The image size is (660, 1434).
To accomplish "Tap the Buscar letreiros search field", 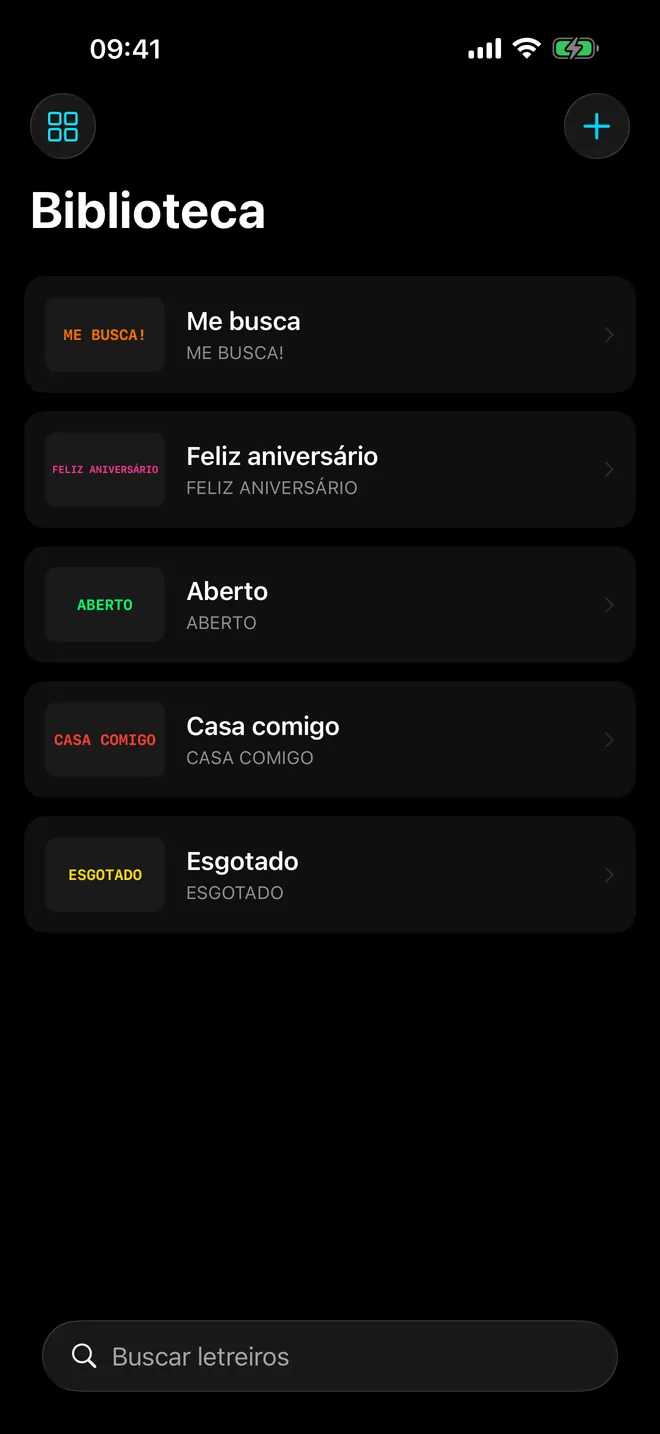I will pyautogui.click(x=330, y=1356).
